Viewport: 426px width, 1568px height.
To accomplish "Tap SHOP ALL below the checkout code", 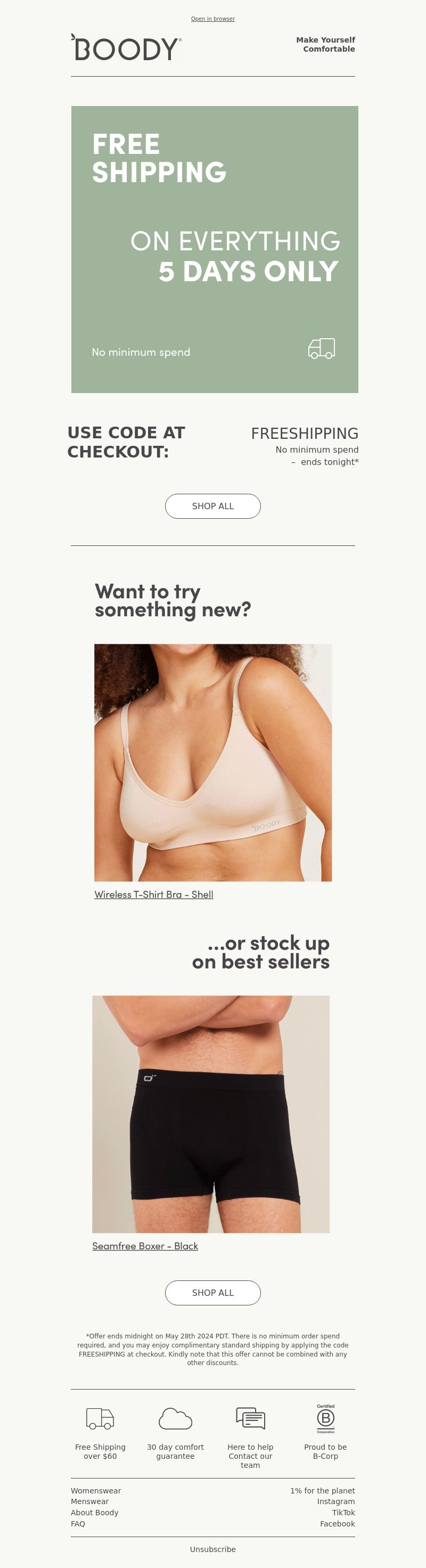I will point(212,506).
